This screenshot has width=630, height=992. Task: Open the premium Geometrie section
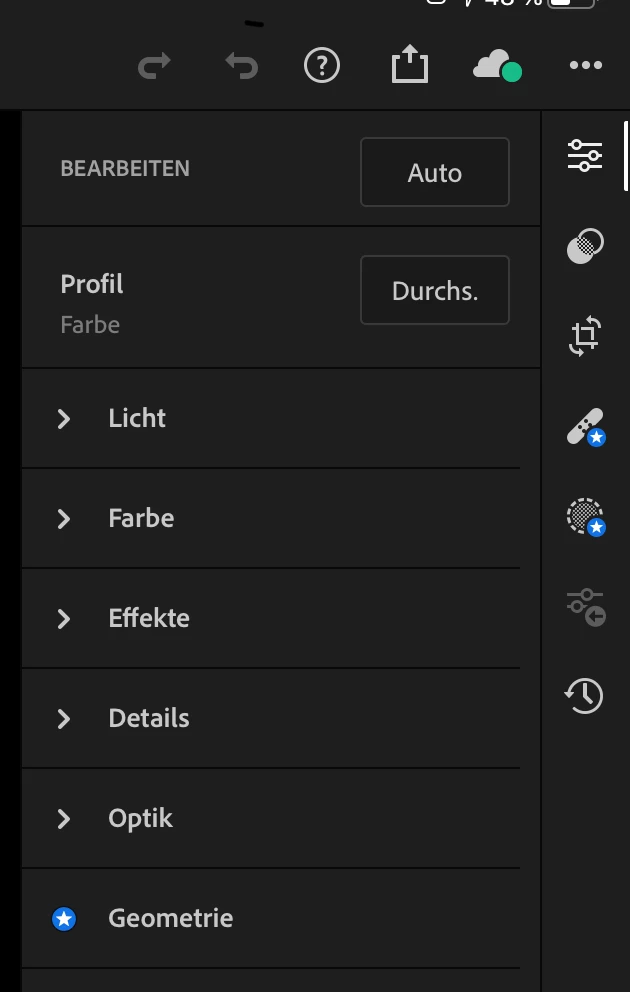point(170,918)
